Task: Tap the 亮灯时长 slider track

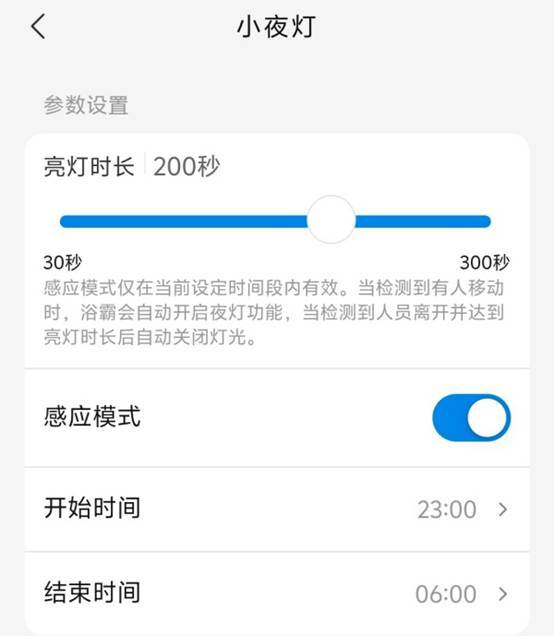Action: tap(275, 221)
